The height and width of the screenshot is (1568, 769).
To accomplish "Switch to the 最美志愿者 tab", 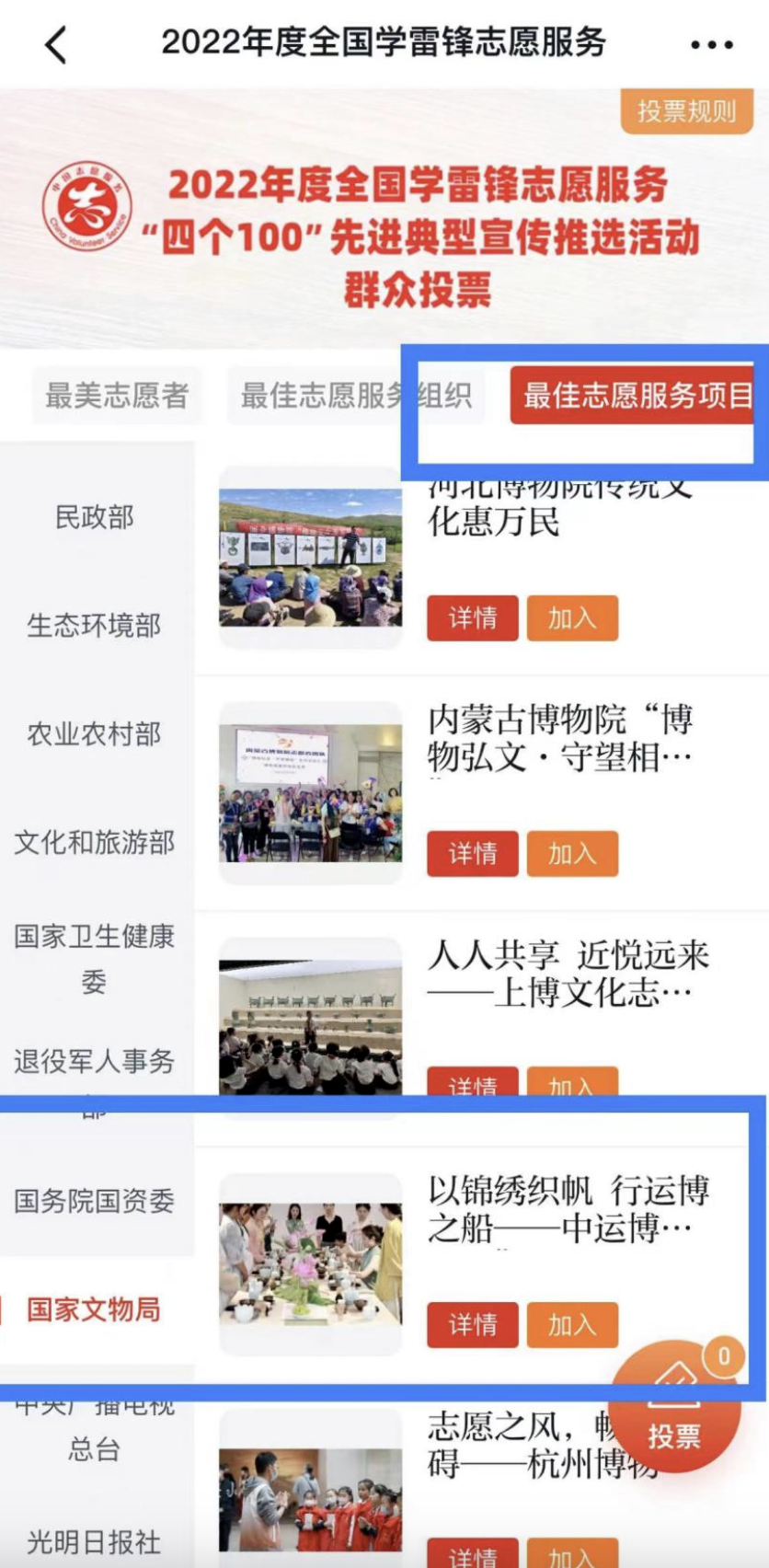I will 117,396.
